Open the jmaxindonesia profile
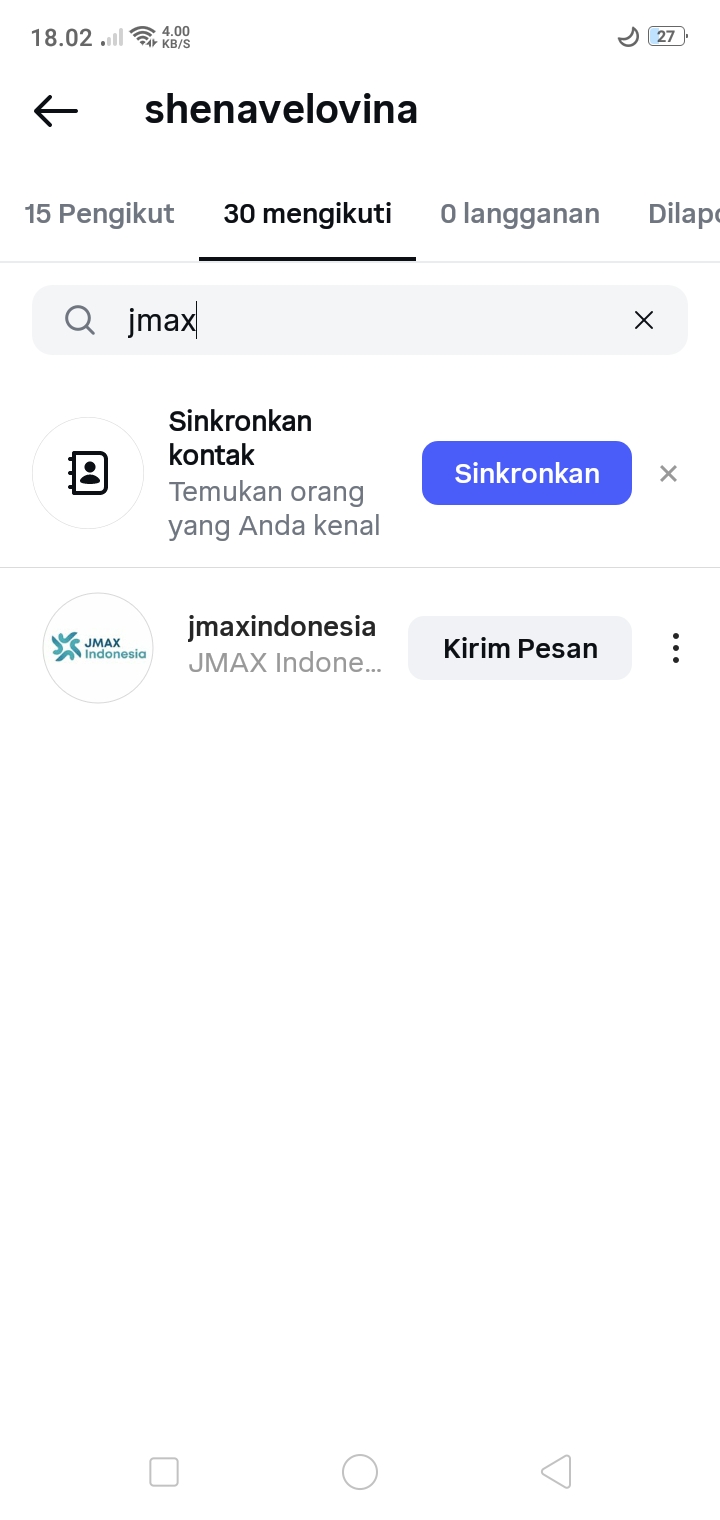The height and width of the screenshot is (1520, 720). (282, 627)
